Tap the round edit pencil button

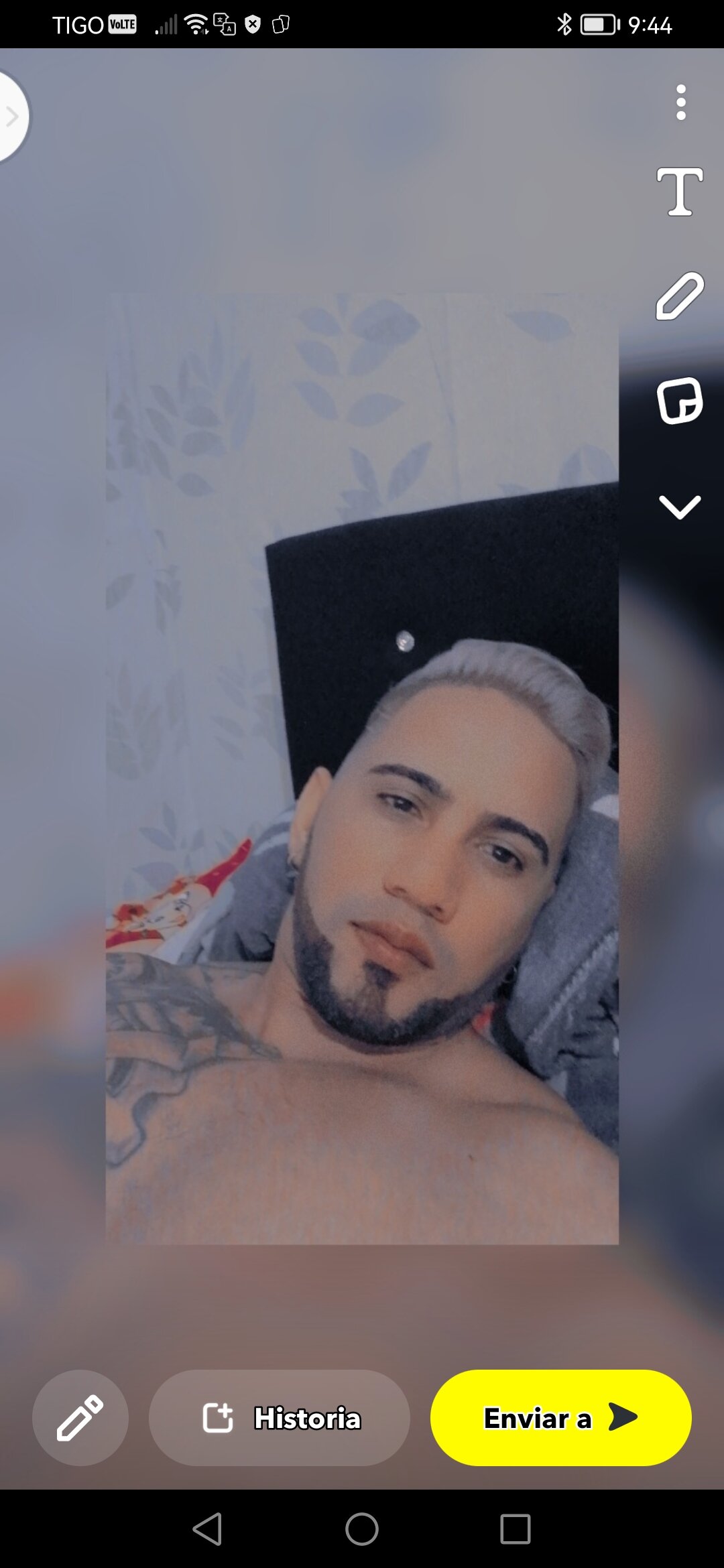pos(80,1417)
